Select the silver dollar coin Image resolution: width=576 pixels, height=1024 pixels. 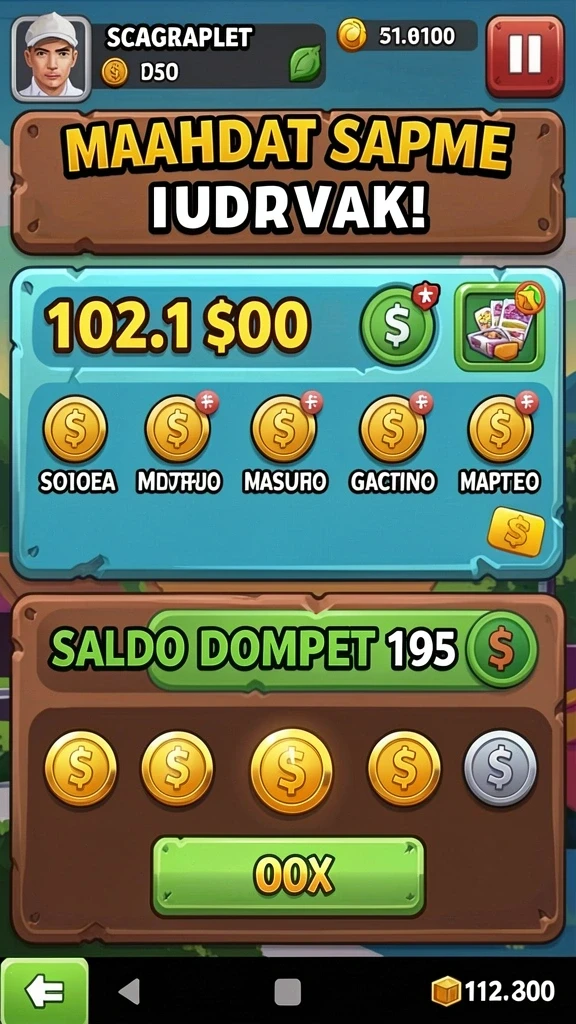pyautogui.click(x=500, y=768)
